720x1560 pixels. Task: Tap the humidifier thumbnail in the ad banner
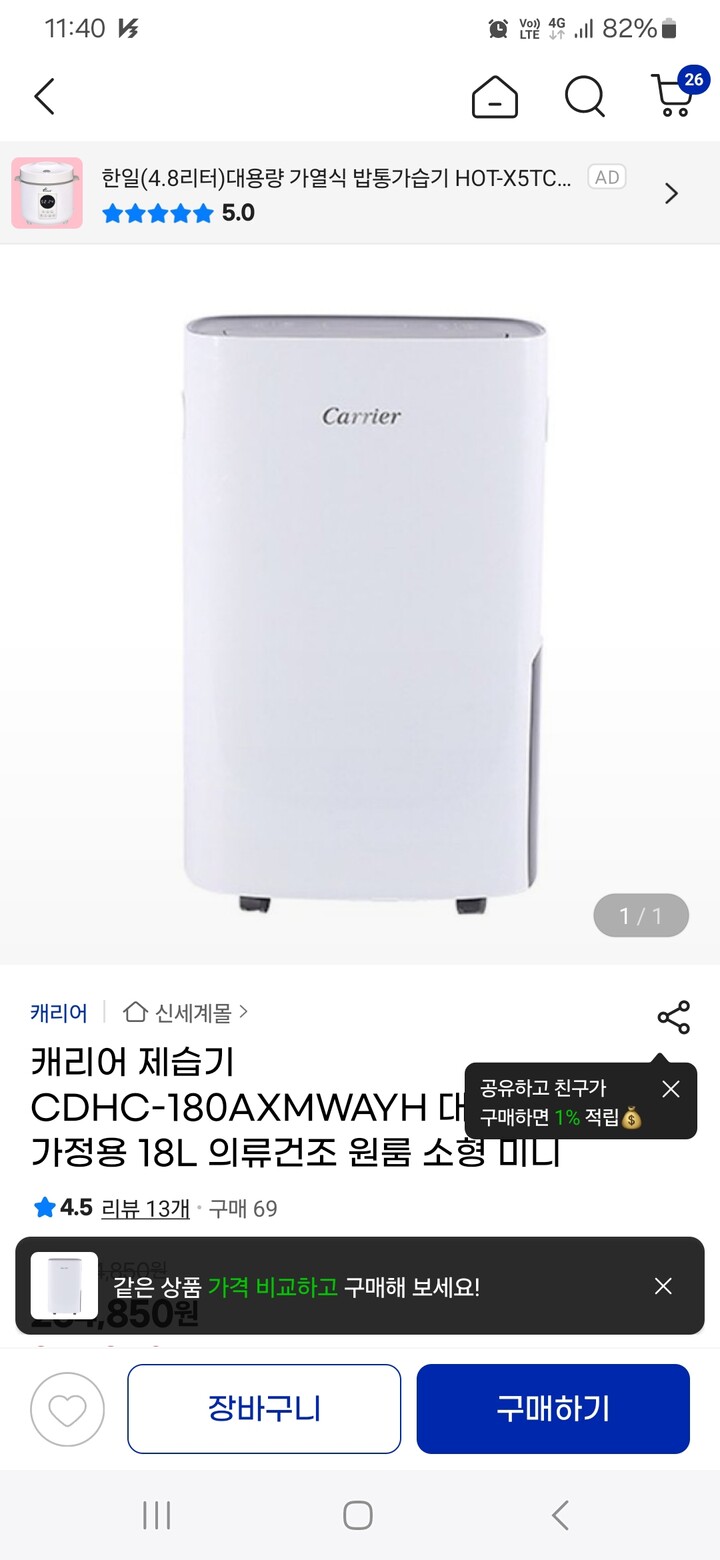tap(46, 192)
